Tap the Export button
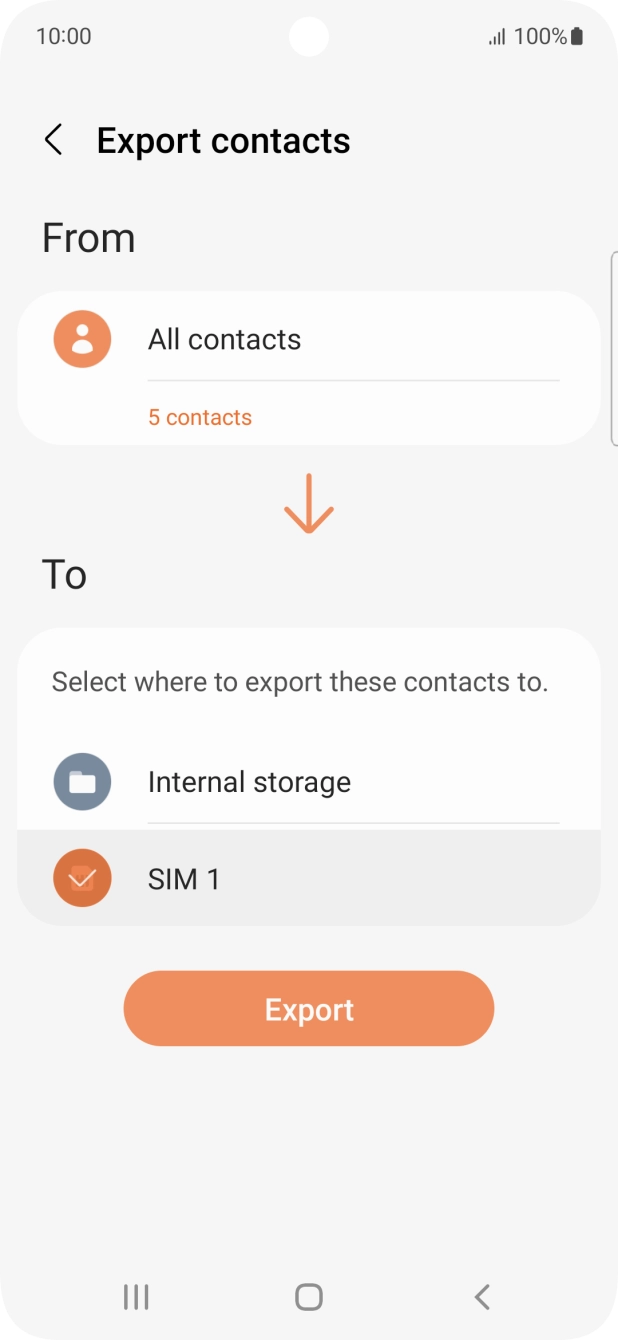This screenshot has height=1340, width=618. tap(308, 1009)
